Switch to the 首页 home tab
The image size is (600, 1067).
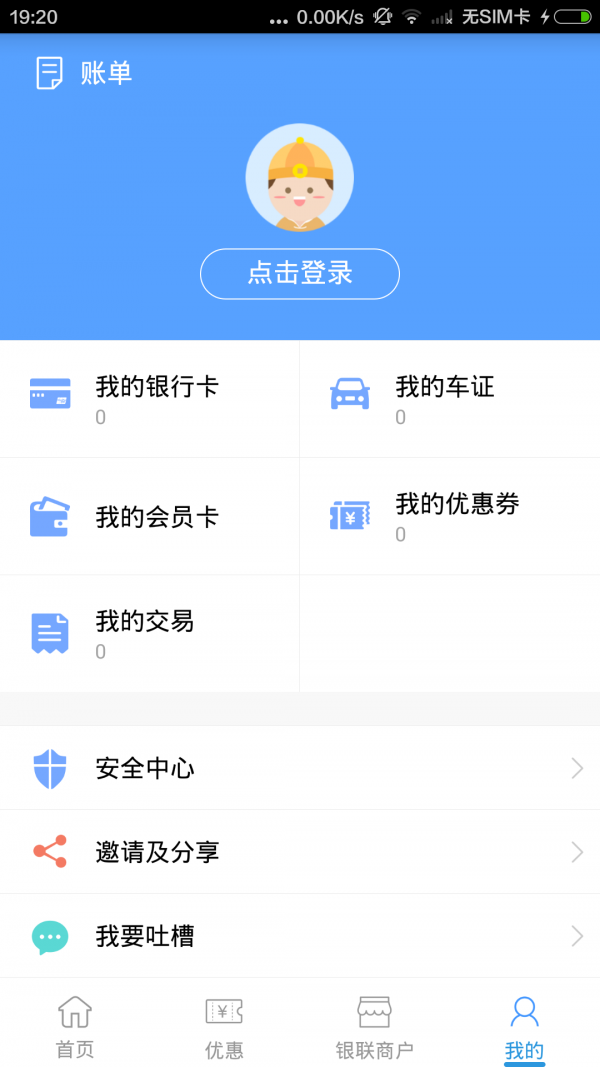tap(75, 1025)
